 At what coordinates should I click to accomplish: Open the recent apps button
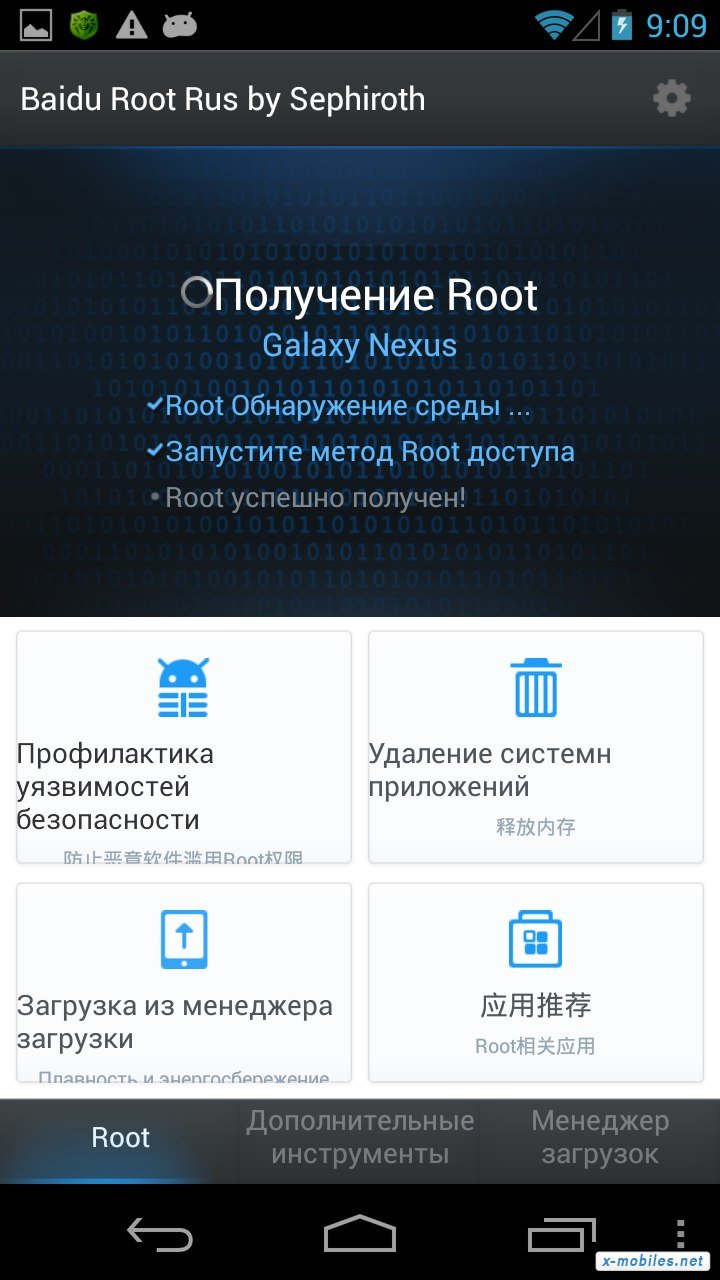[x=560, y=1234]
